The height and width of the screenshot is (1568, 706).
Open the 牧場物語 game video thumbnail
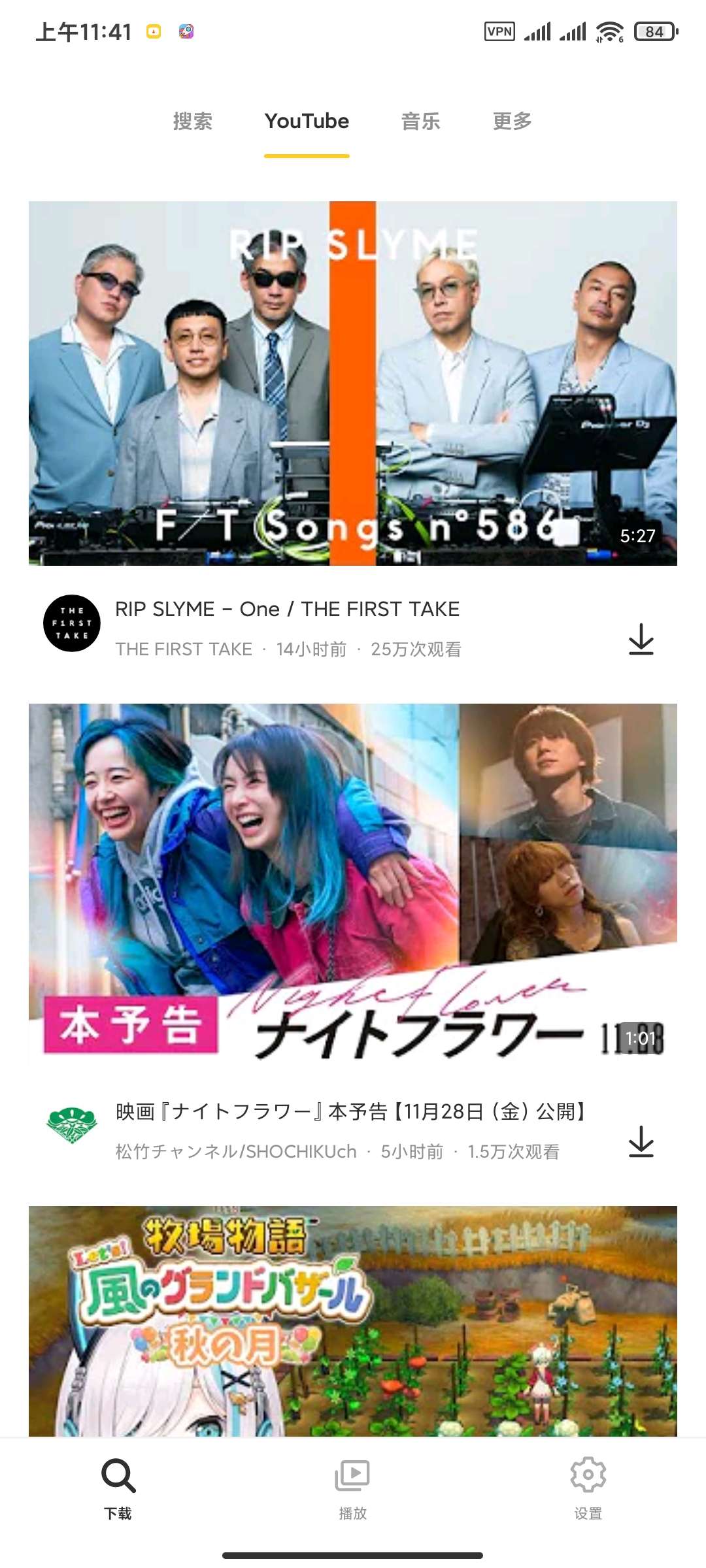tap(353, 1320)
